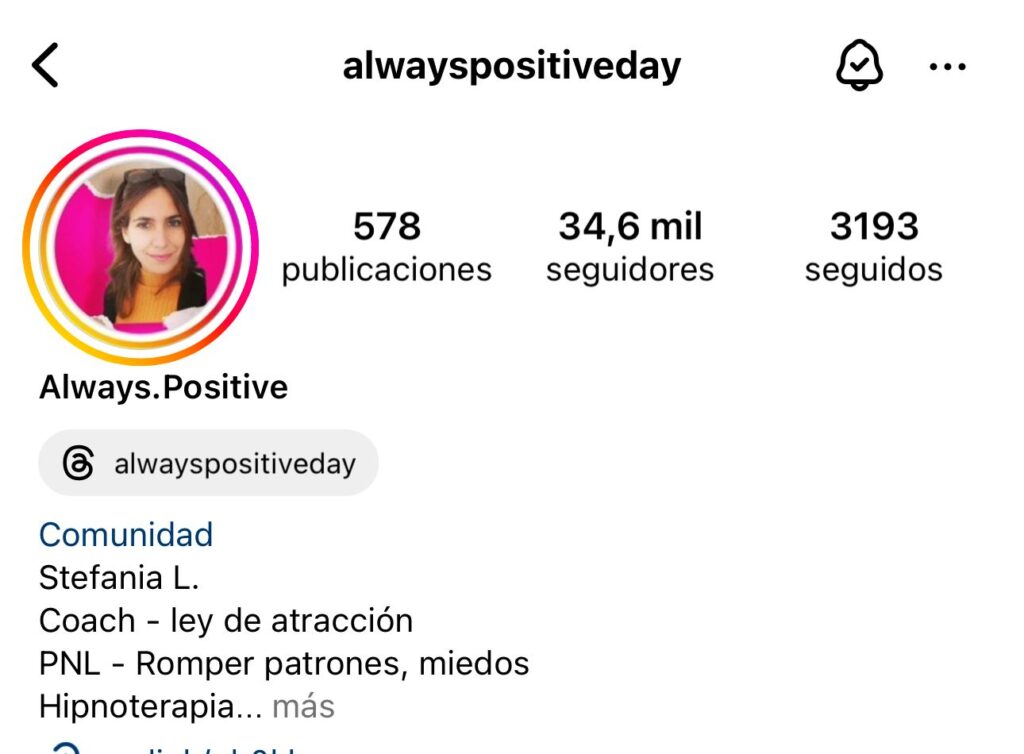Viewport: 1024px width, 754px height.
Task: View the story from the profile picture
Action: coord(141,247)
